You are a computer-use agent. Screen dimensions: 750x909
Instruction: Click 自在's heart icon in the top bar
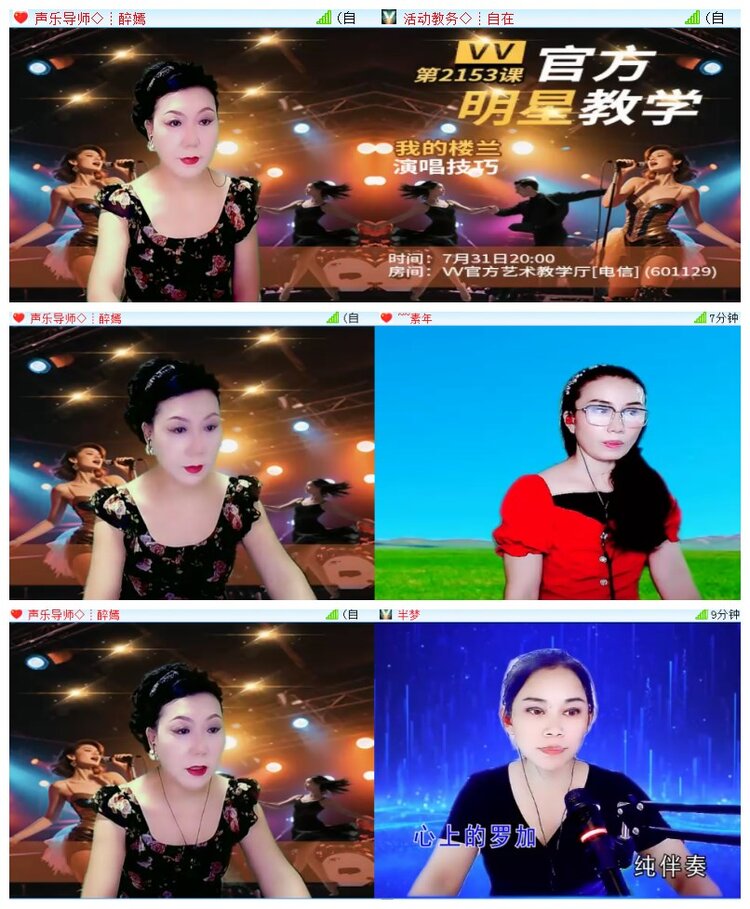click(x=390, y=14)
